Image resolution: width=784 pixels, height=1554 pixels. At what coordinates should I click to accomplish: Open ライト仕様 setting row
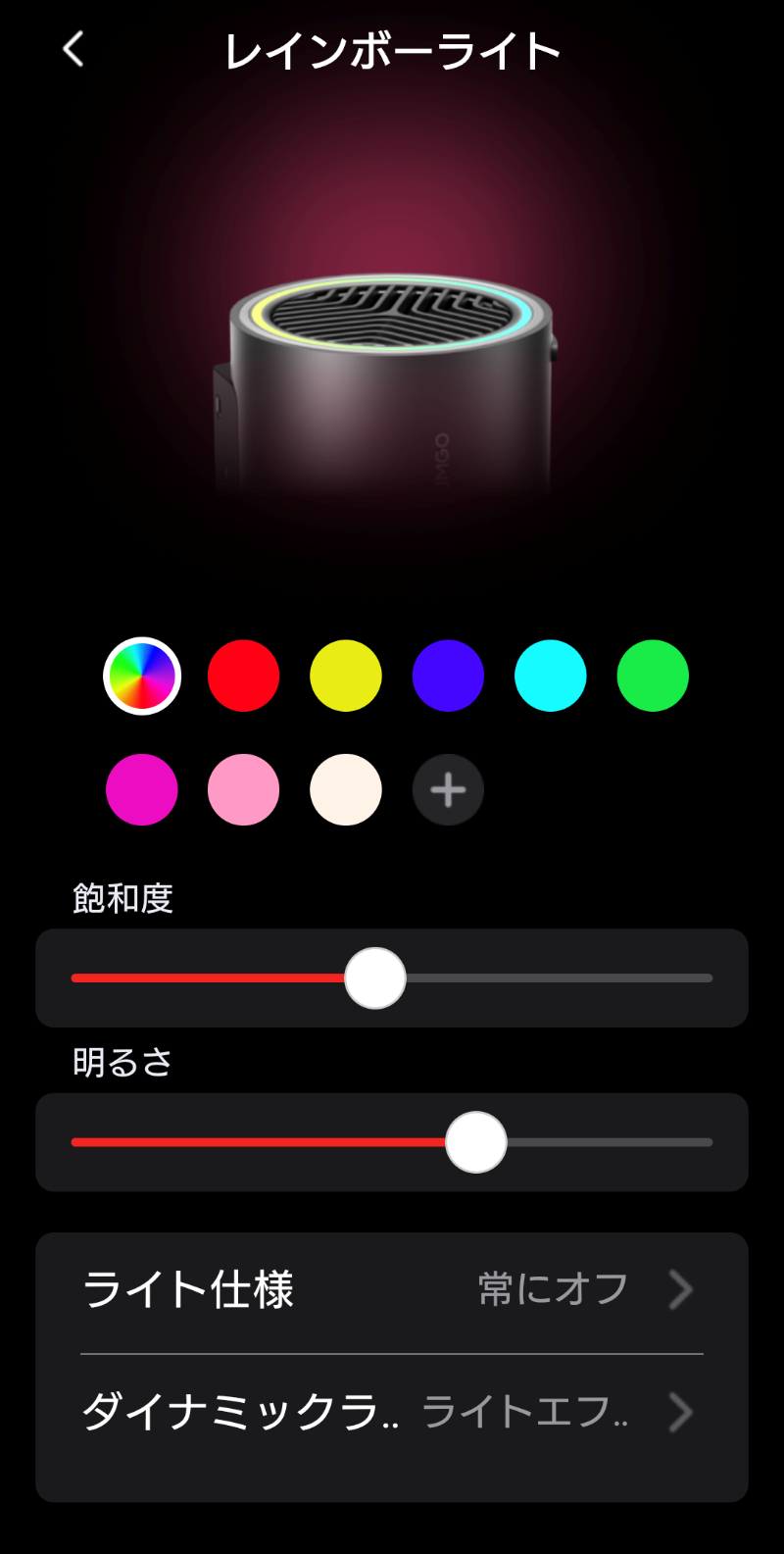(x=392, y=1289)
